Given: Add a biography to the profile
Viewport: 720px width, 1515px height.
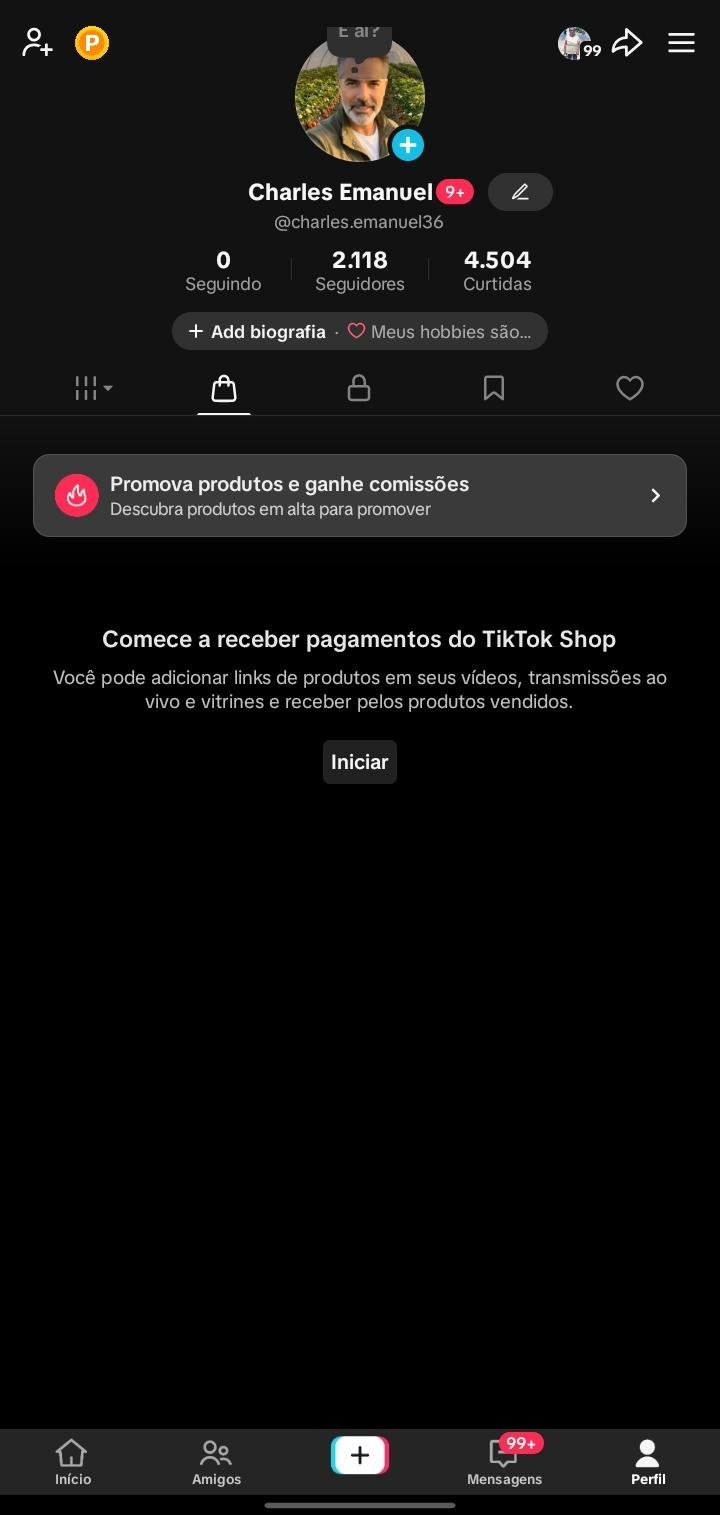Looking at the screenshot, I should [258, 332].
